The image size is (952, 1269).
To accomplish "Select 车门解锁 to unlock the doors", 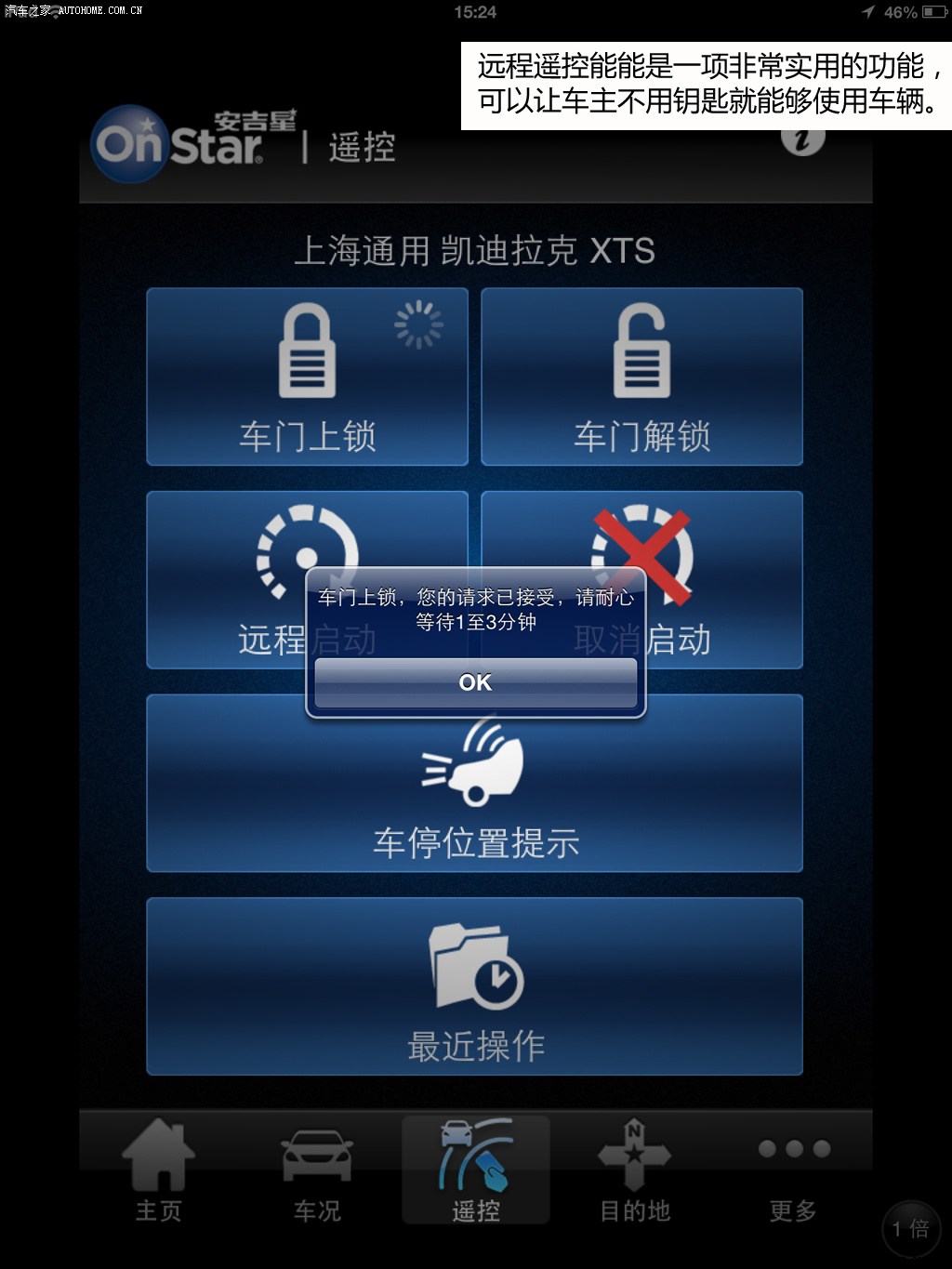I will pyautogui.click(x=641, y=377).
